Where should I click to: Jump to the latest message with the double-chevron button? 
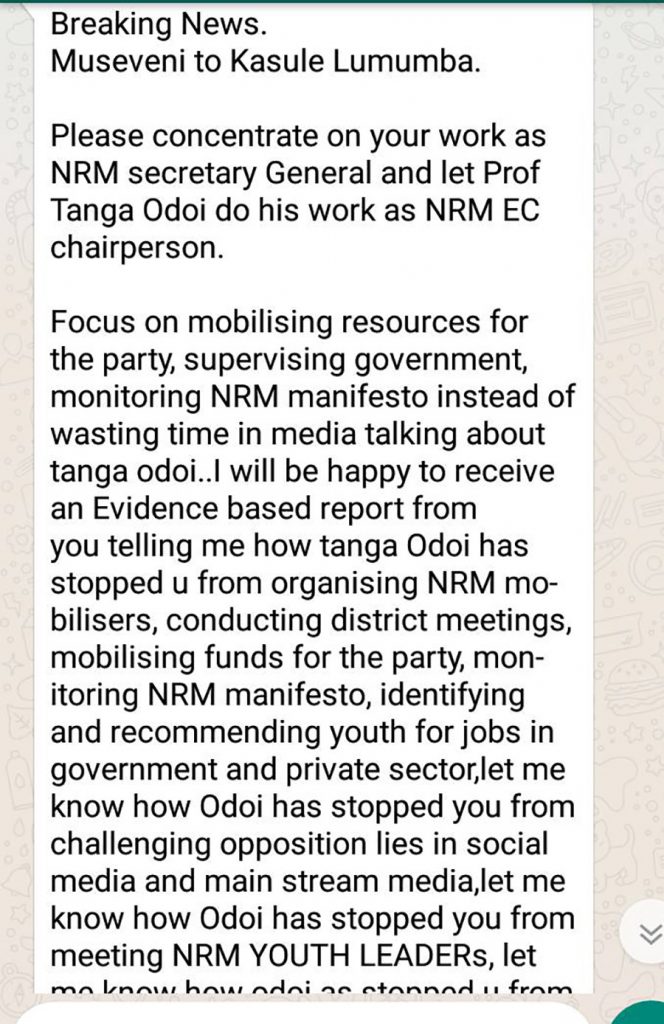pyautogui.click(x=648, y=934)
